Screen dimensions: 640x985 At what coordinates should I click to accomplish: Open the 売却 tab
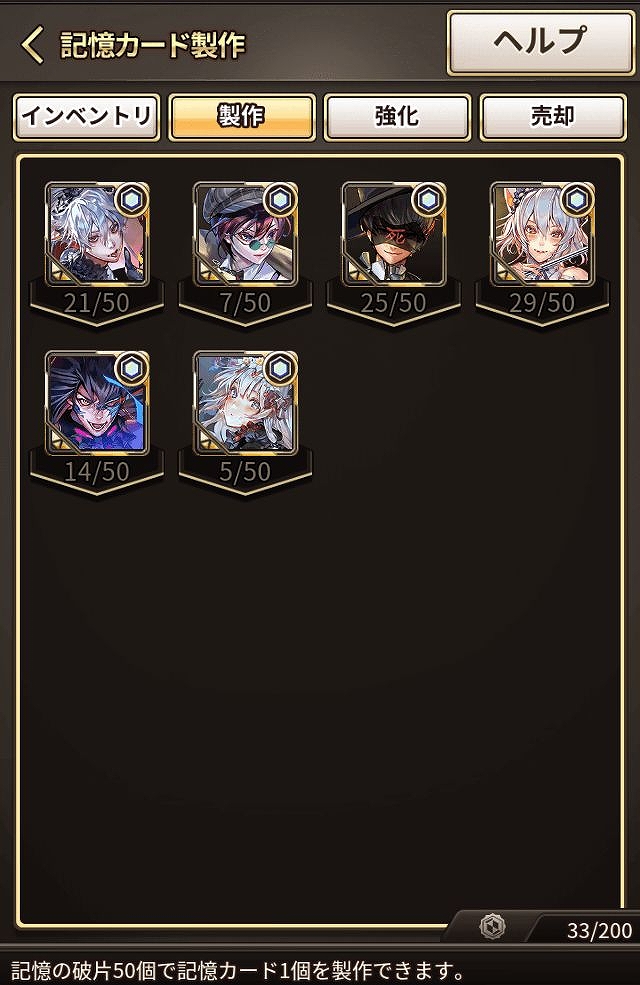click(x=553, y=117)
